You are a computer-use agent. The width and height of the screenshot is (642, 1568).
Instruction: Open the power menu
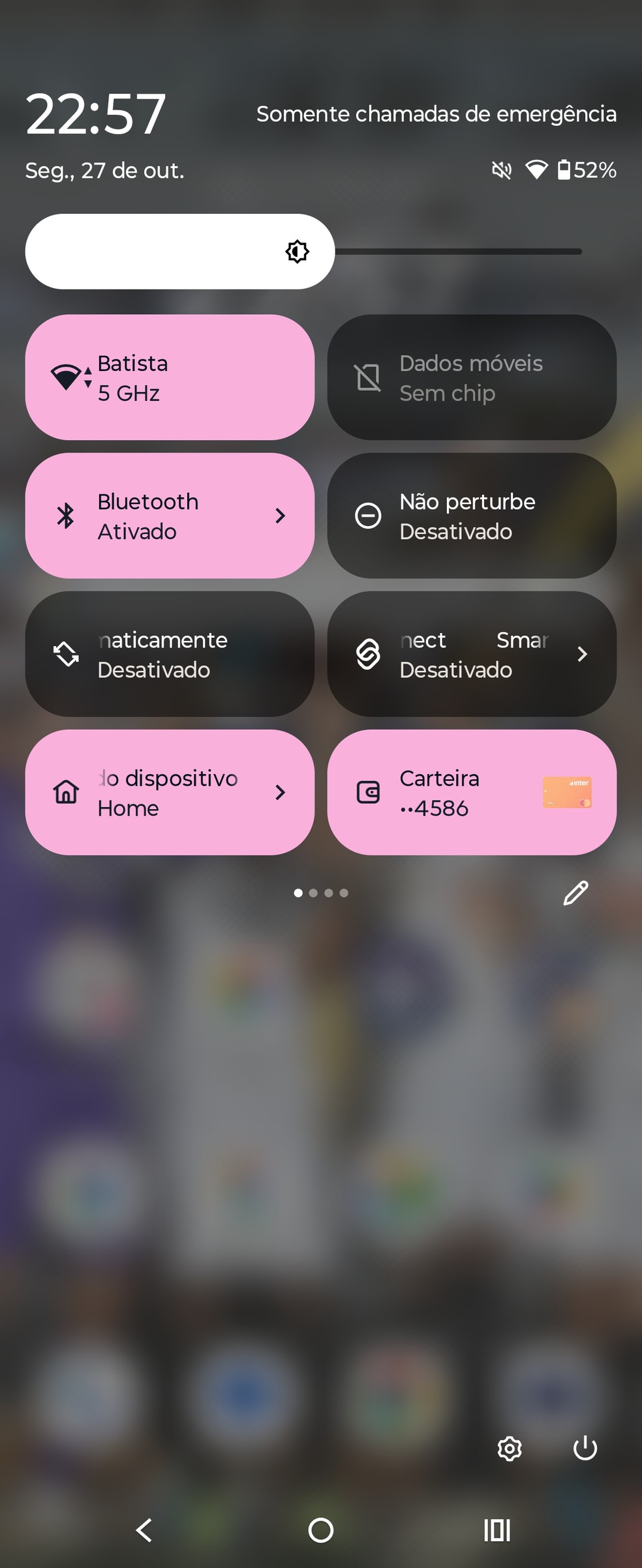point(585,1449)
